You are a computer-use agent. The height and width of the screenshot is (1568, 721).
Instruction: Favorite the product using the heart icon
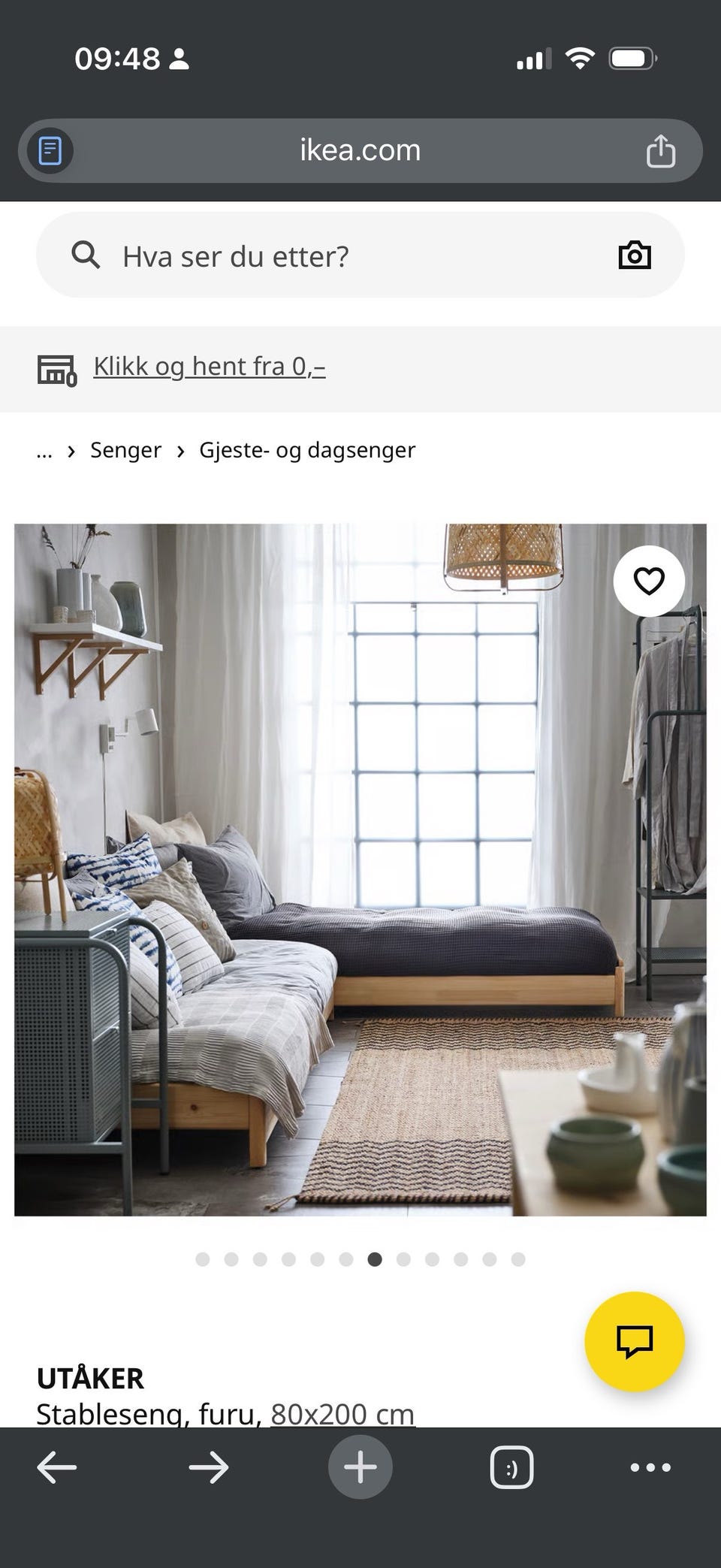[x=649, y=580]
